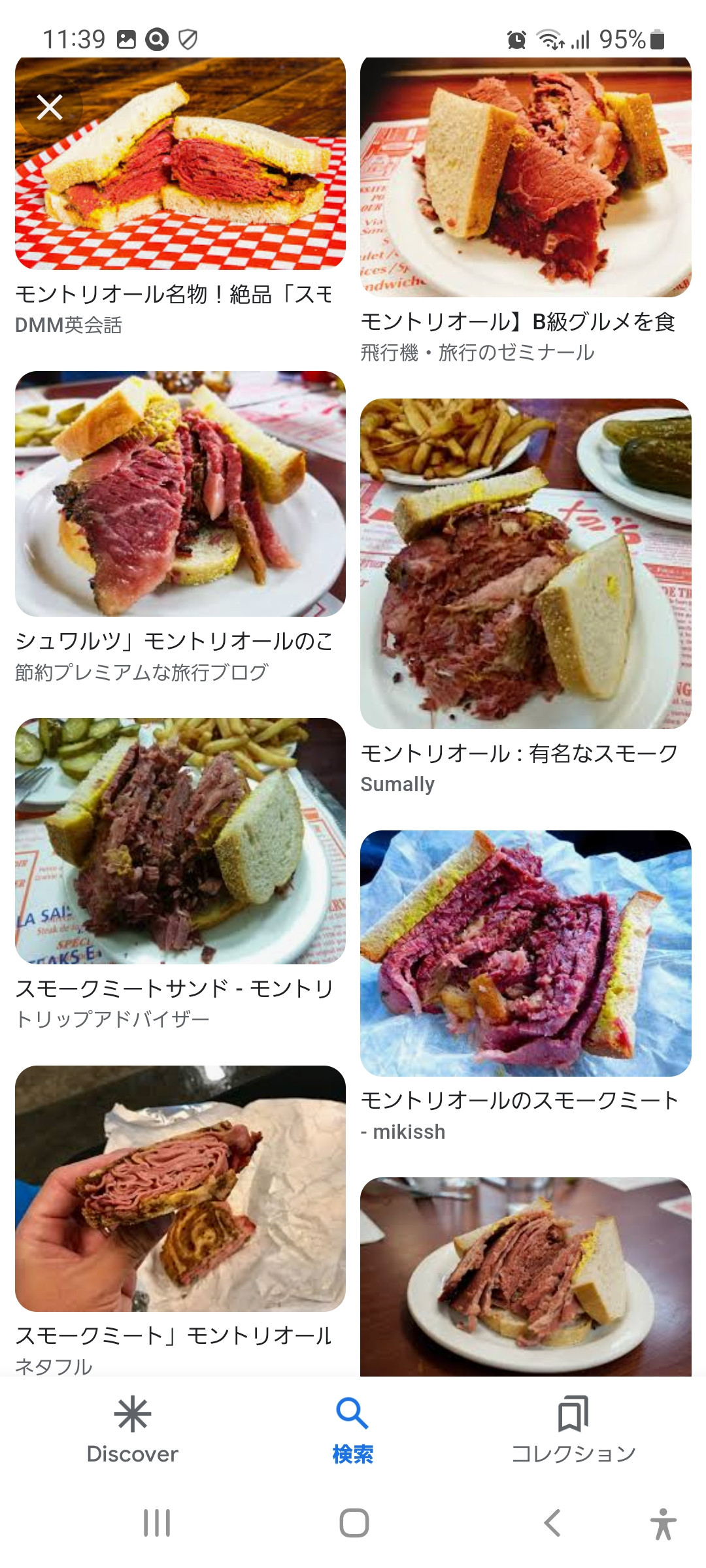Open the mikissh smoked meat result
The image size is (706, 1568).
[525, 953]
